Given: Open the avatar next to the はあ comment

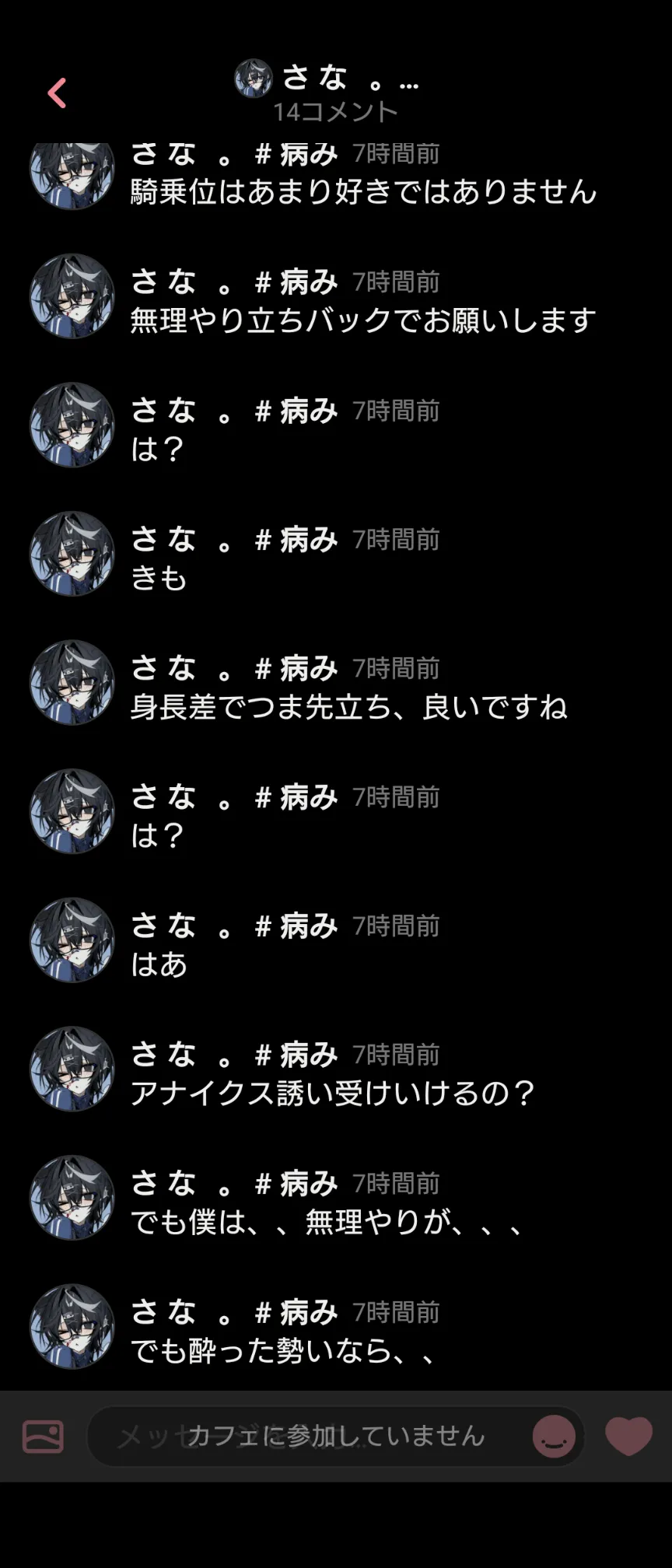Looking at the screenshot, I should [x=72, y=940].
